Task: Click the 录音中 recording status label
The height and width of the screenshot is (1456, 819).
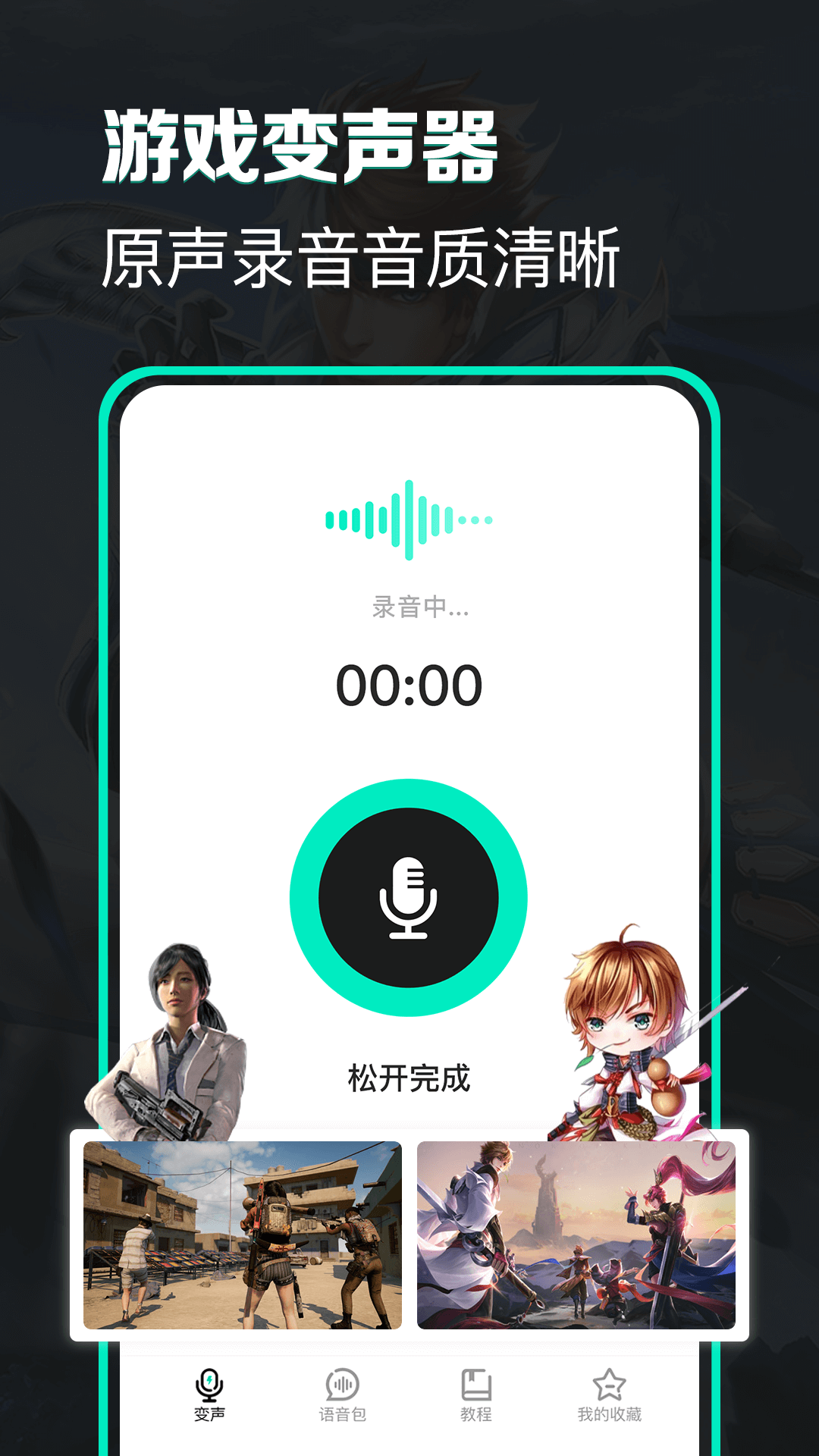Action: [x=409, y=607]
